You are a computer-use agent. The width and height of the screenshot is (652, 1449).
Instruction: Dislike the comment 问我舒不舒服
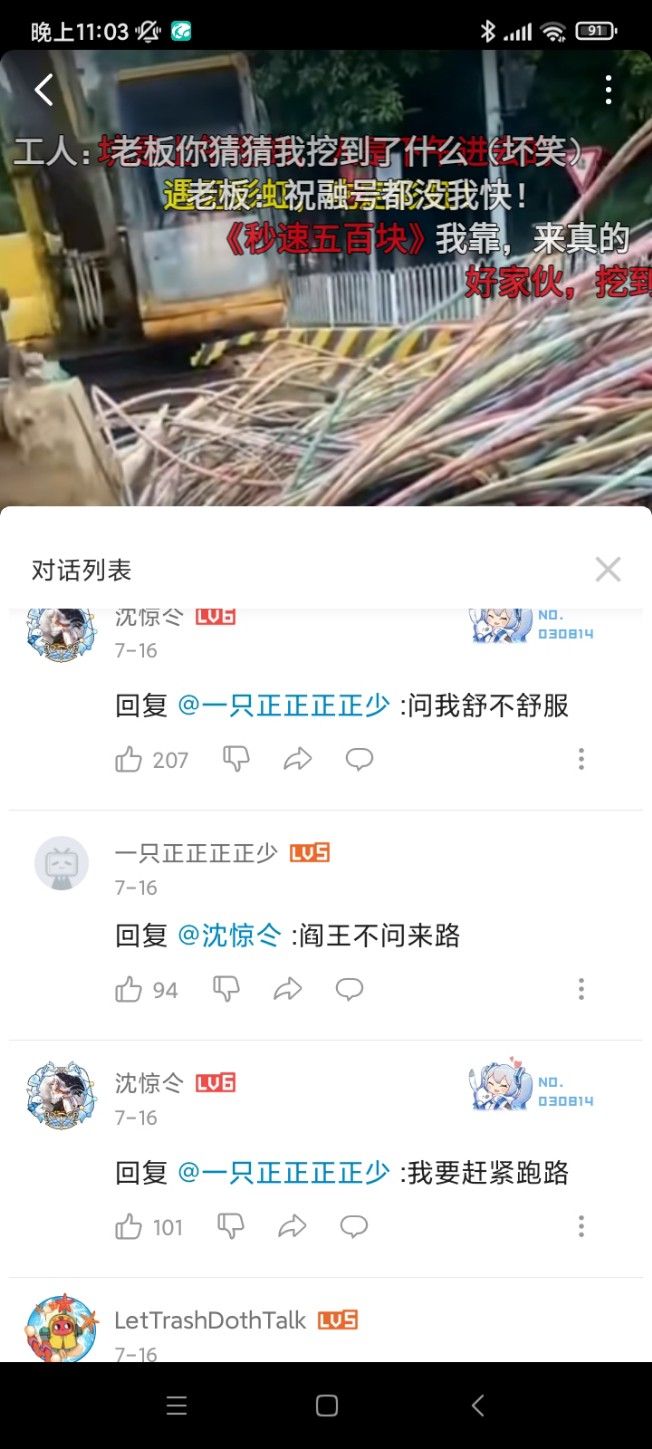click(x=236, y=759)
